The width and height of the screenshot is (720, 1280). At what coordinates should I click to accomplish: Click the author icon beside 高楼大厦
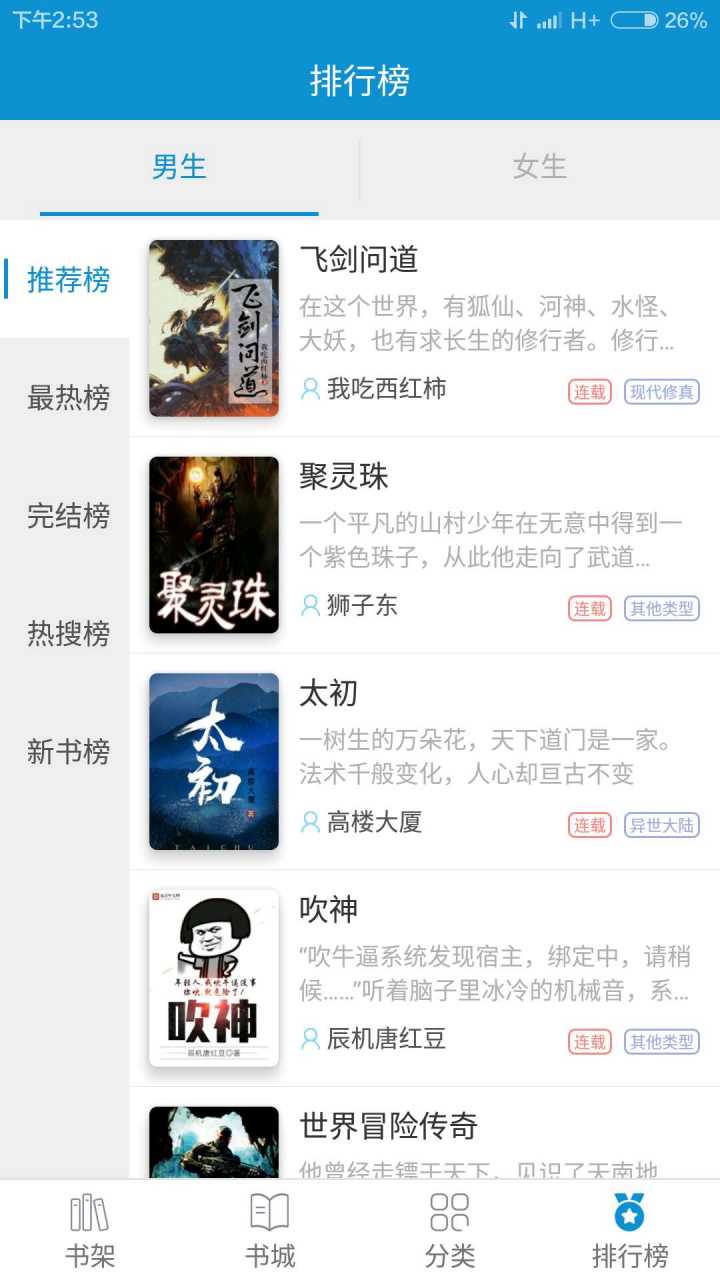pos(310,824)
